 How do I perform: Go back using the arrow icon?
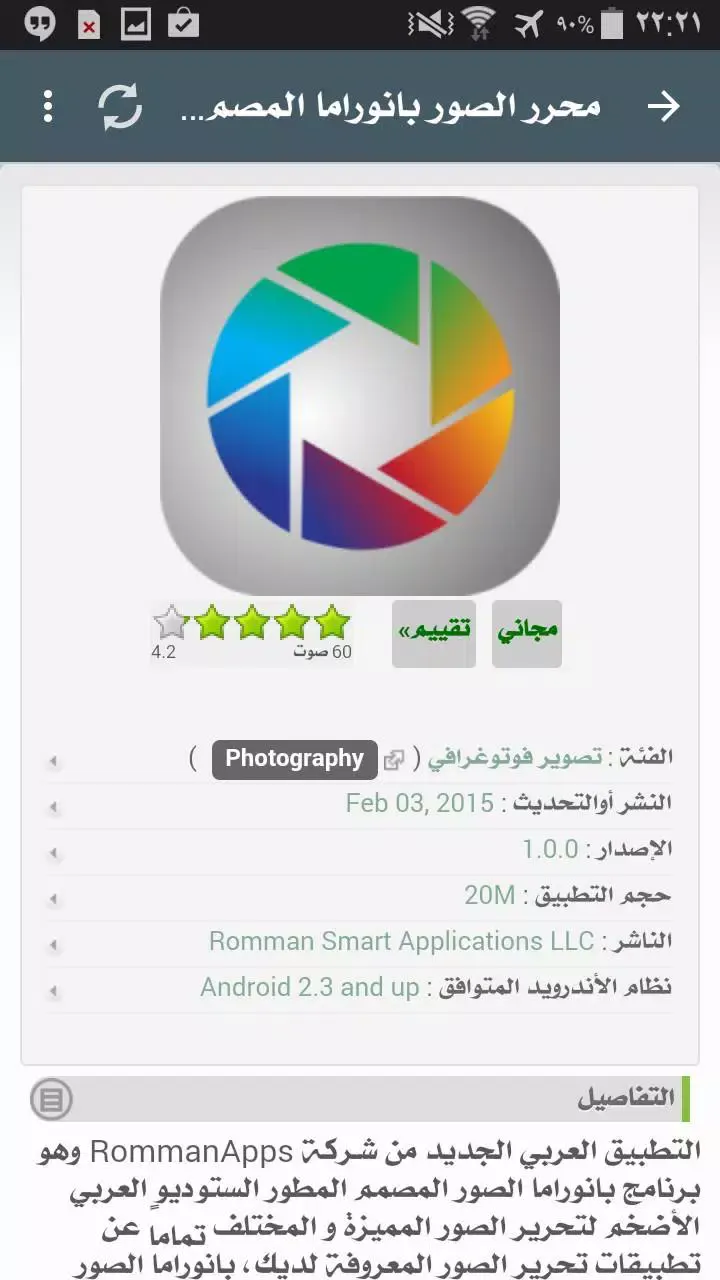[x=664, y=106]
